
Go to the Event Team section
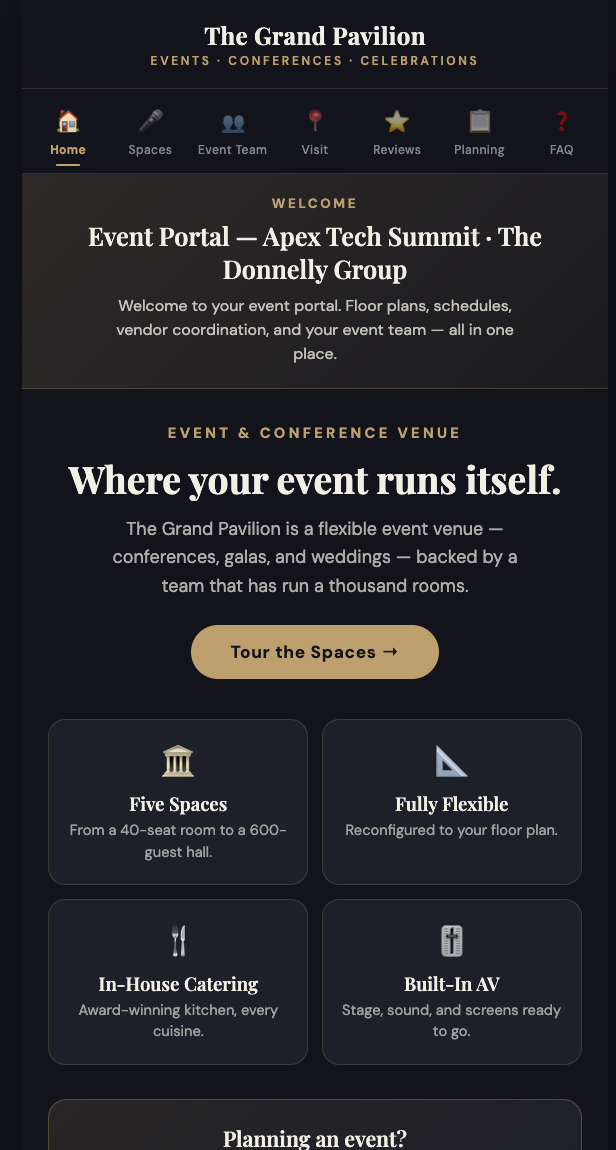tap(232, 133)
